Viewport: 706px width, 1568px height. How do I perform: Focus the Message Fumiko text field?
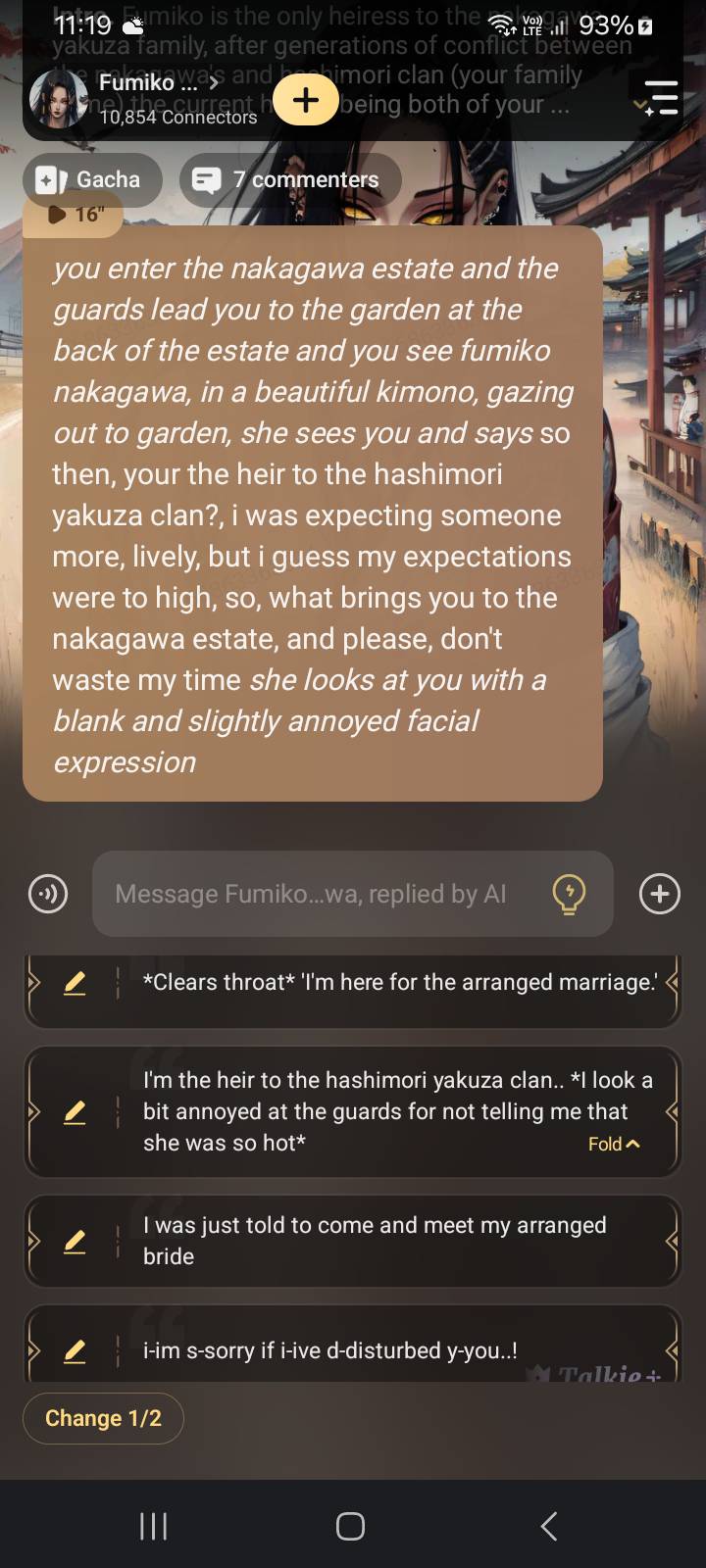tap(312, 894)
